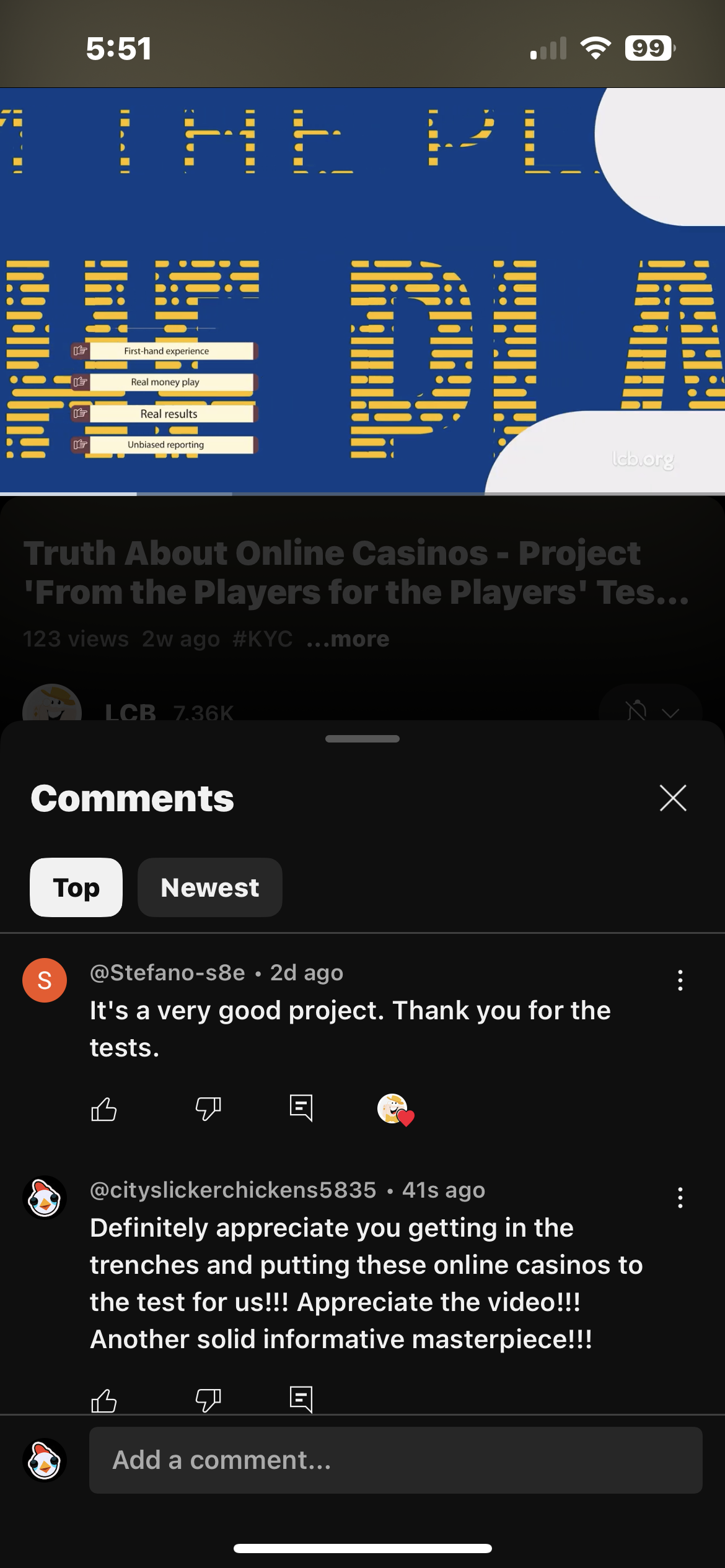
Task: Tap the Add a comment field
Action: click(395, 1460)
